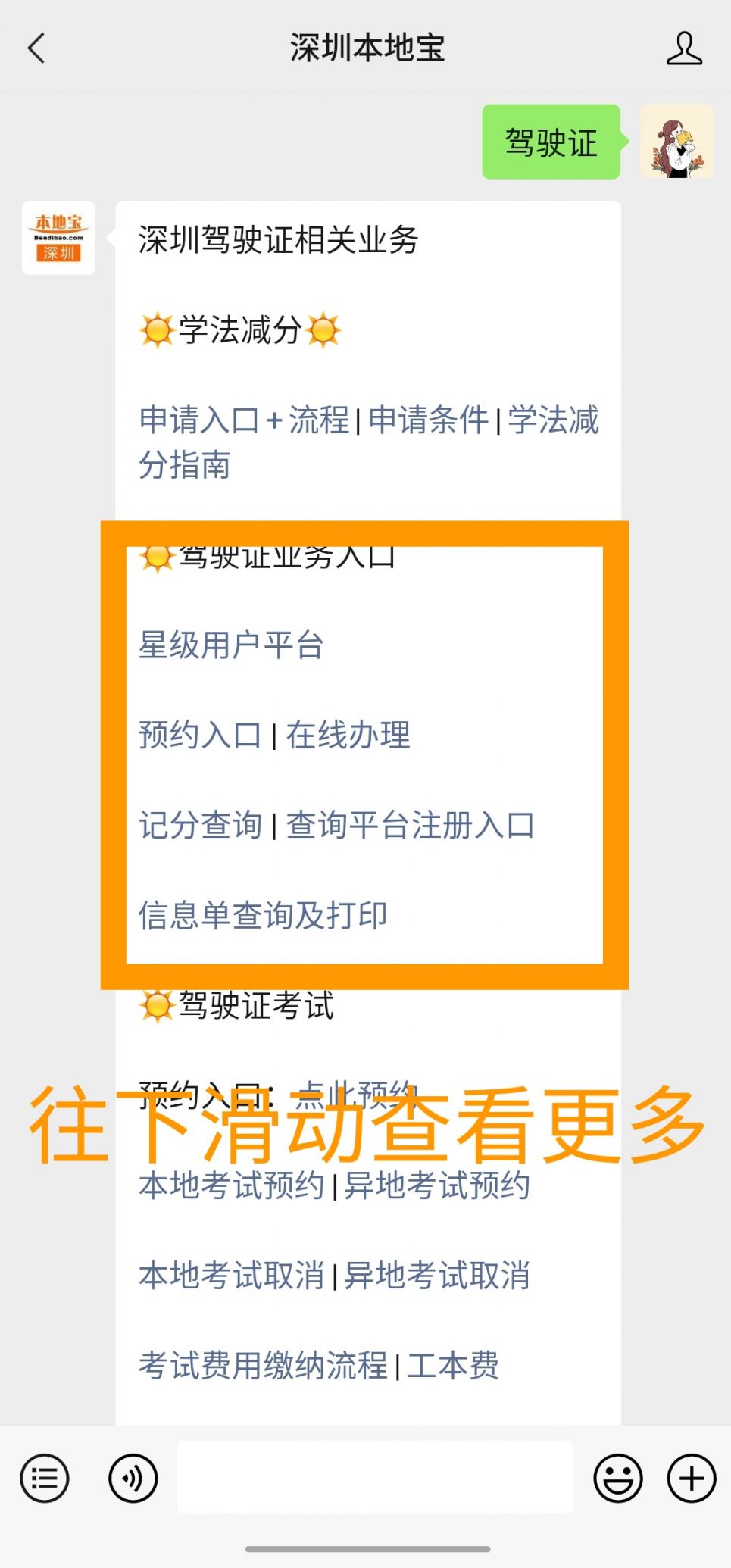Focus the message input field

tap(375, 1478)
